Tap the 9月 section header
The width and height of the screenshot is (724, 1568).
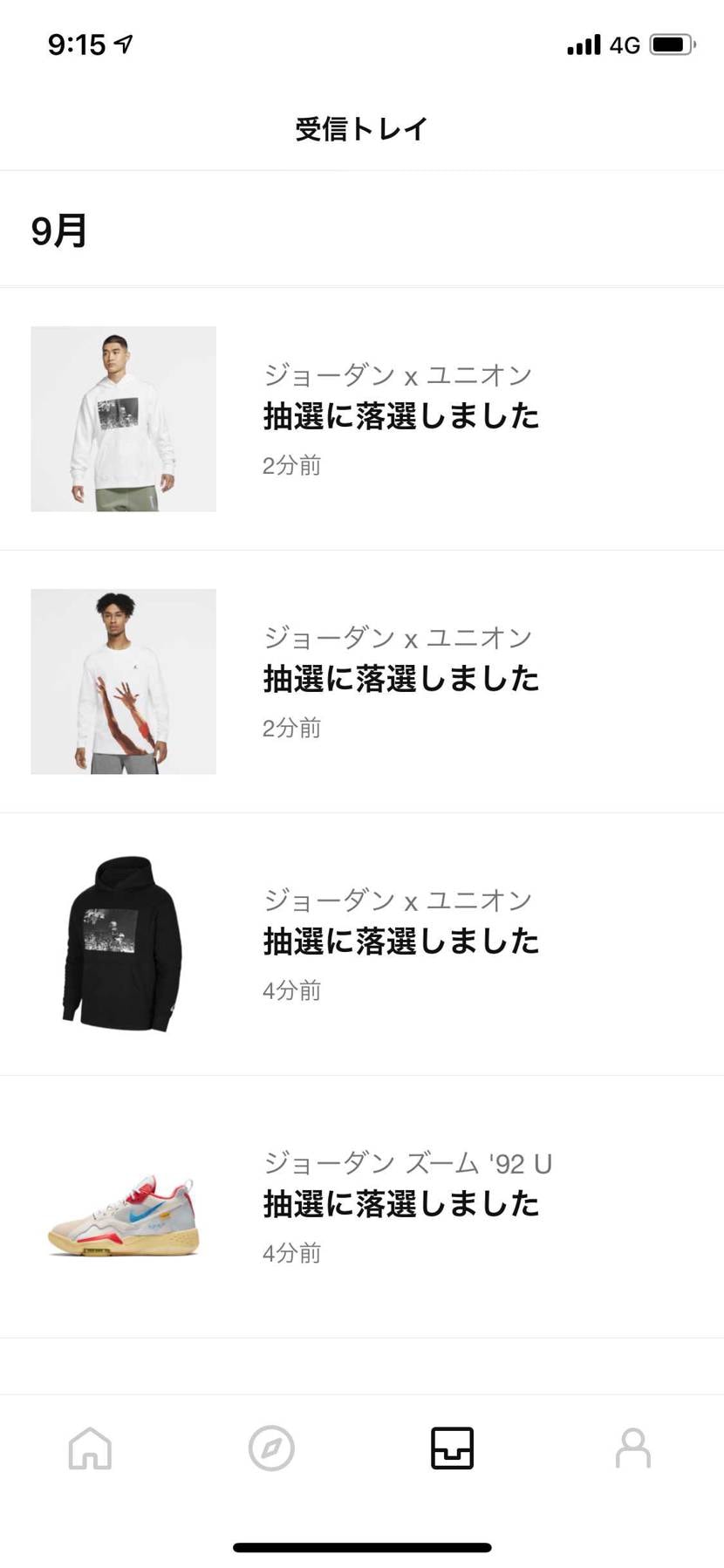[x=57, y=231]
